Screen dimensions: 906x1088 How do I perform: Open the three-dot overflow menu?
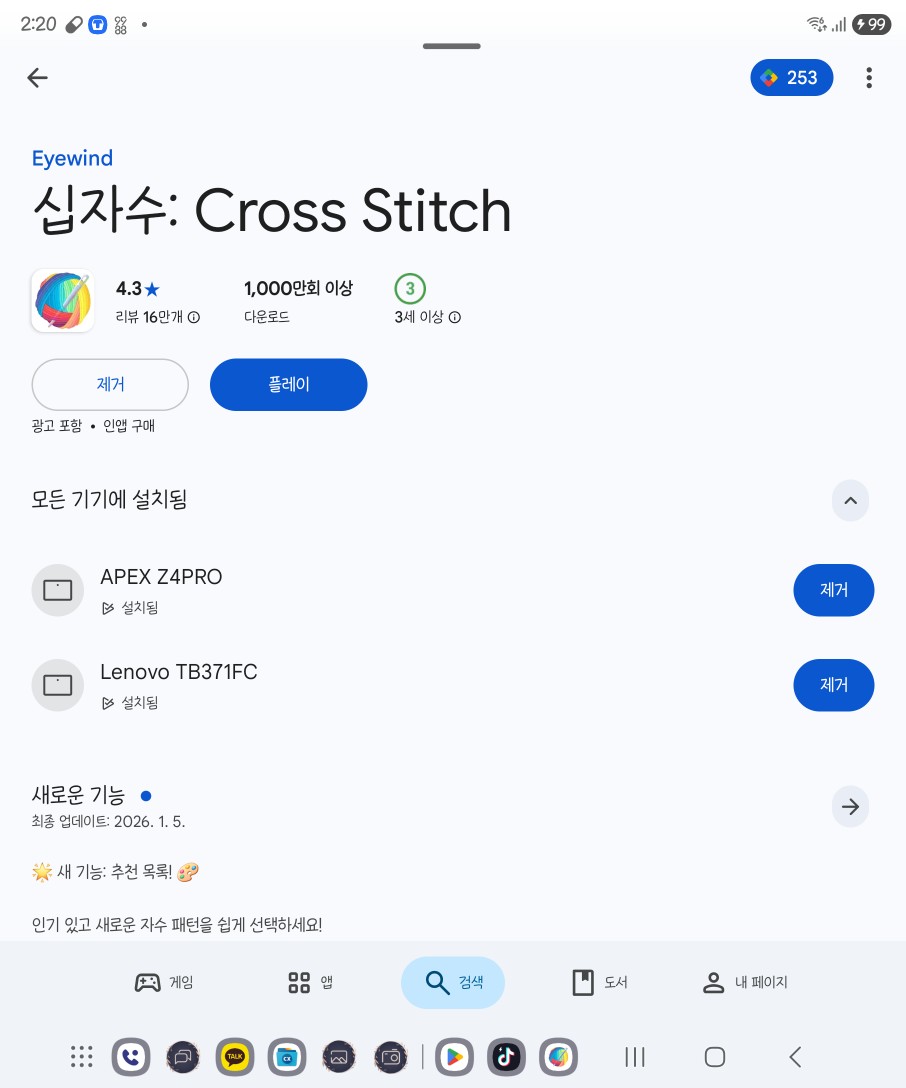coord(869,78)
